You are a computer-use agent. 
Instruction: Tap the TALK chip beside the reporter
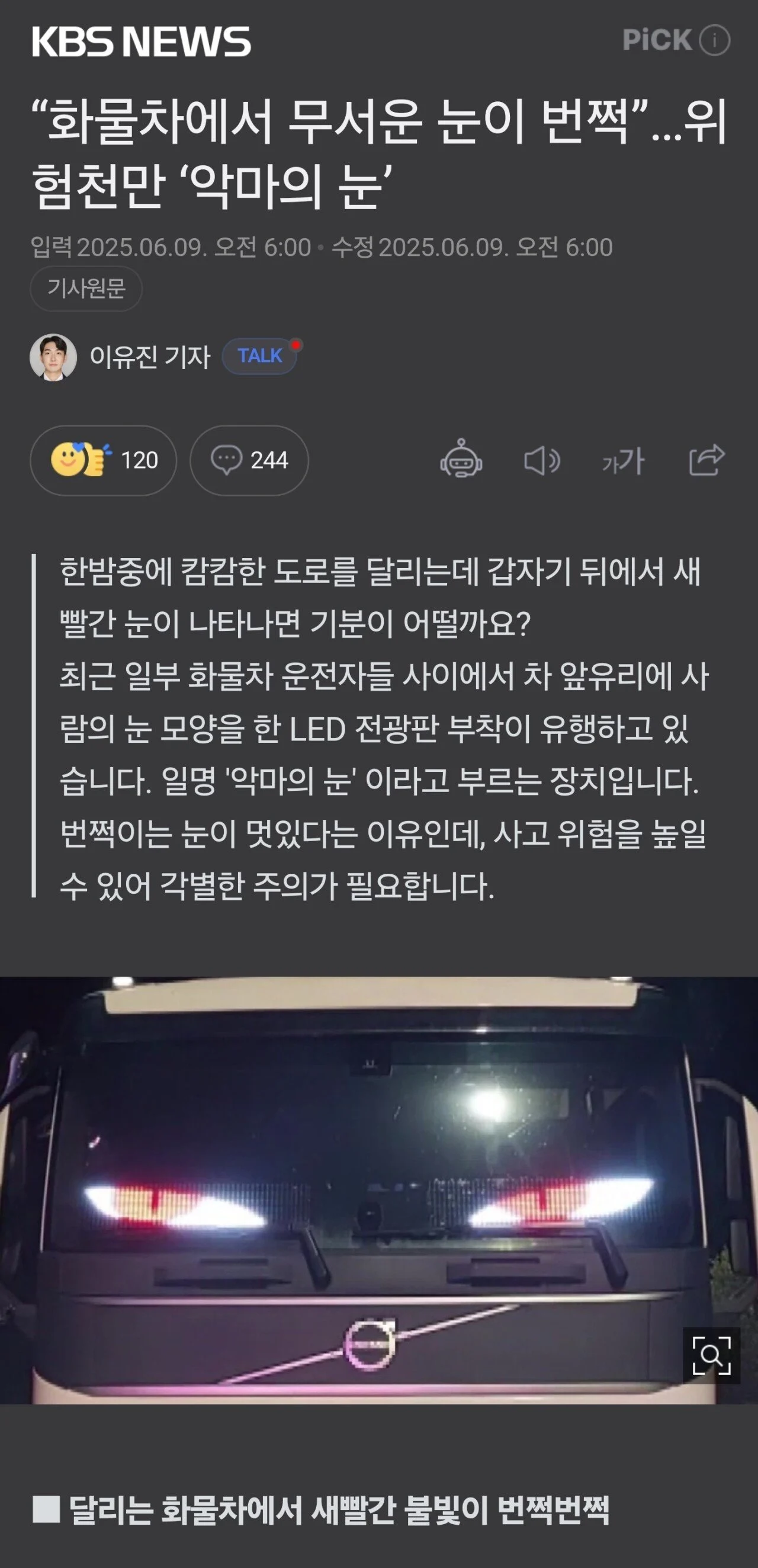[260, 355]
